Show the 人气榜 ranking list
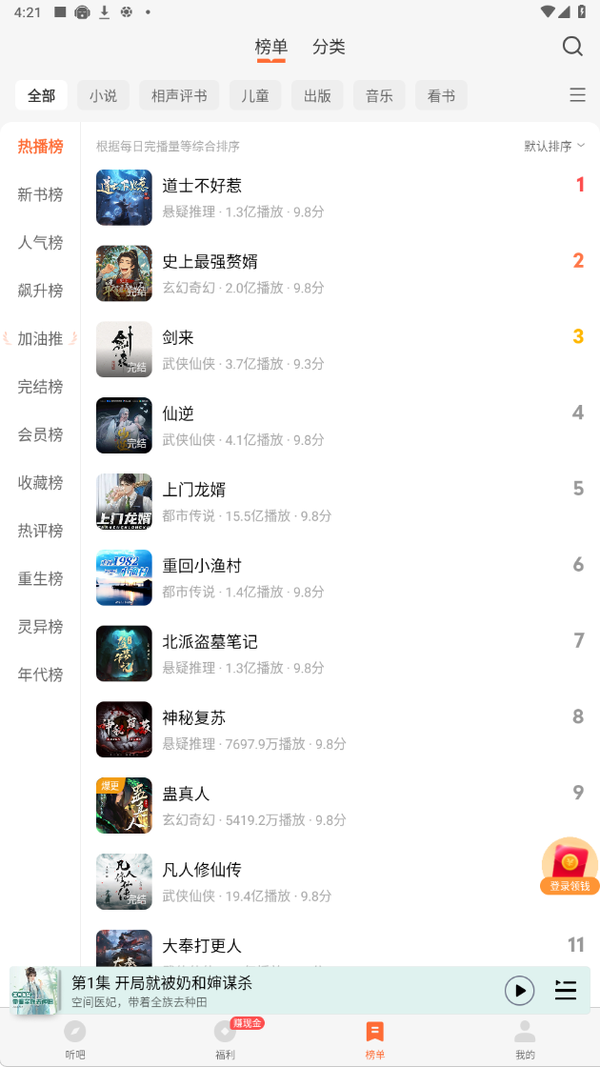 pyautogui.click(x=40, y=243)
